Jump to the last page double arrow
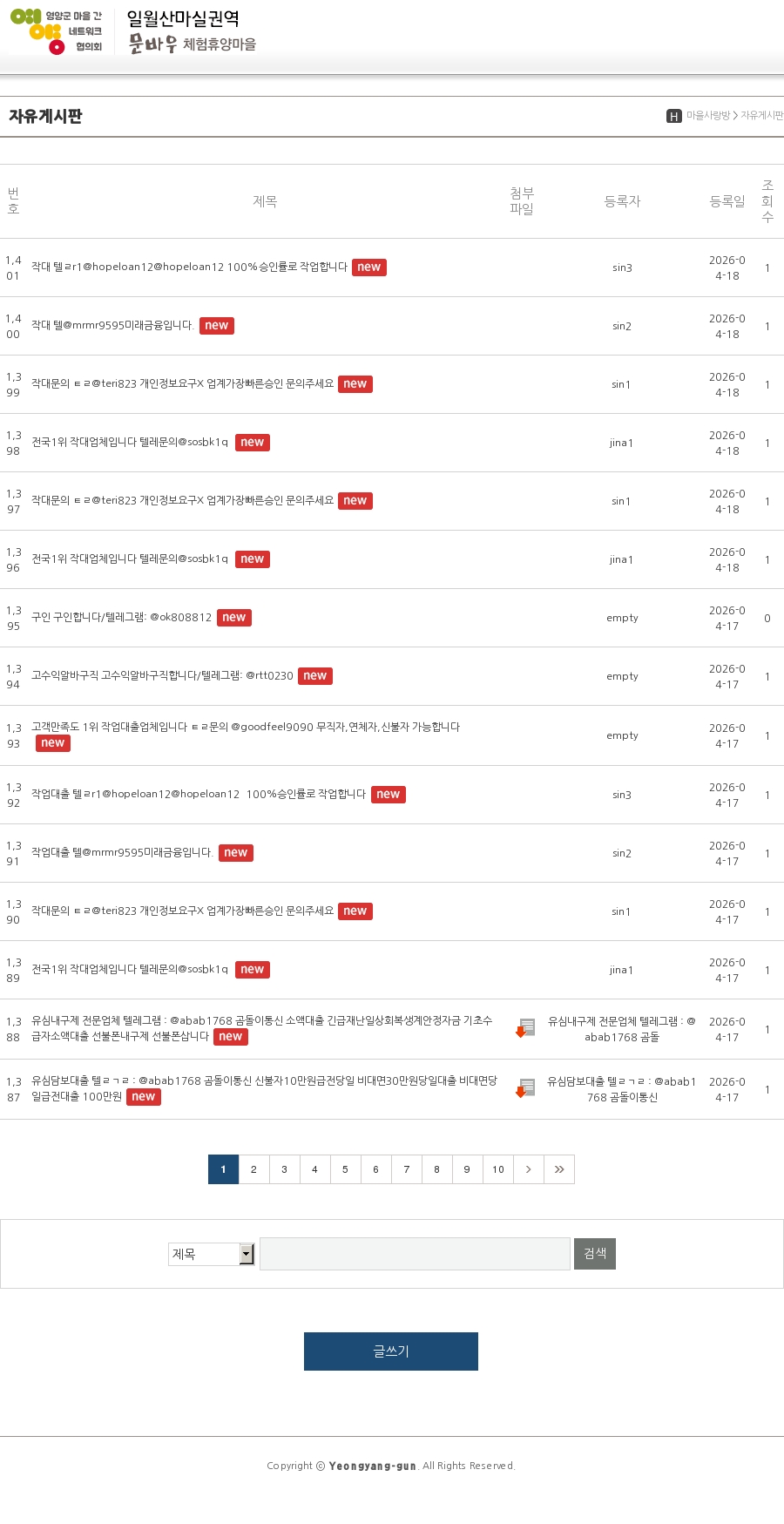This screenshot has width=784, height=1524. [x=558, y=1169]
